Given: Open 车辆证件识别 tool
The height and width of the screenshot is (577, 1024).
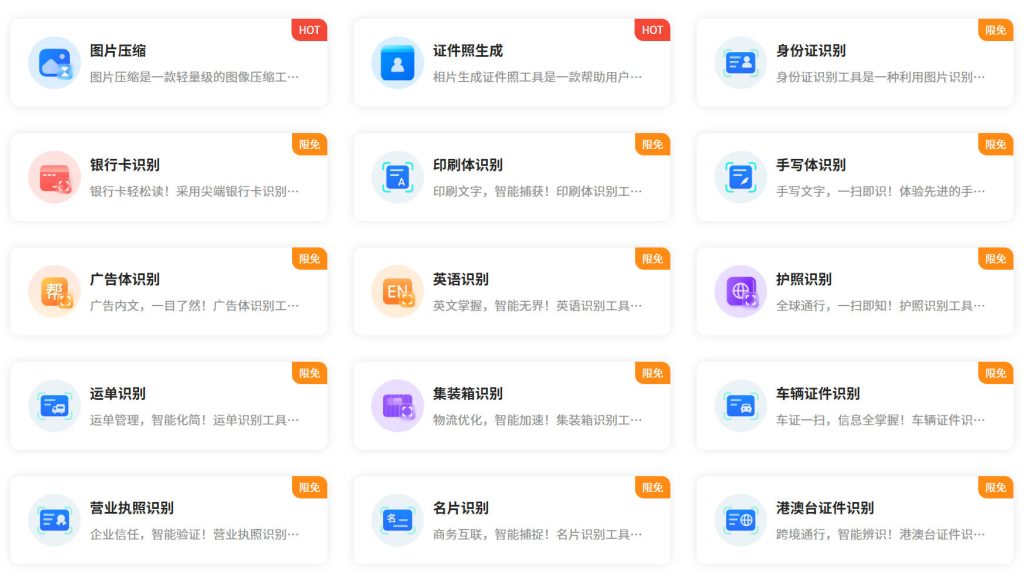Looking at the screenshot, I should (x=854, y=405).
